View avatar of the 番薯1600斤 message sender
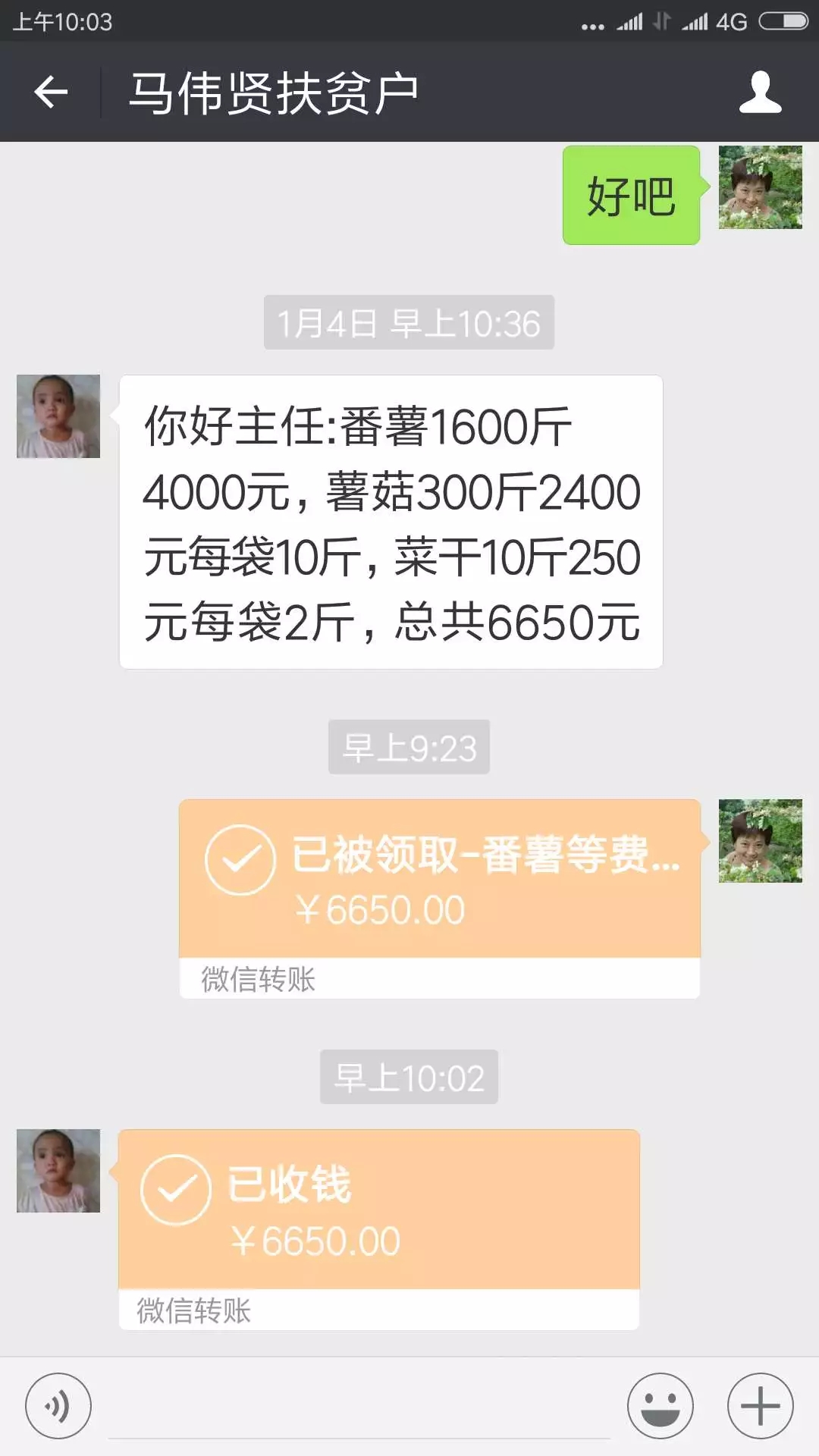 coord(58,416)
